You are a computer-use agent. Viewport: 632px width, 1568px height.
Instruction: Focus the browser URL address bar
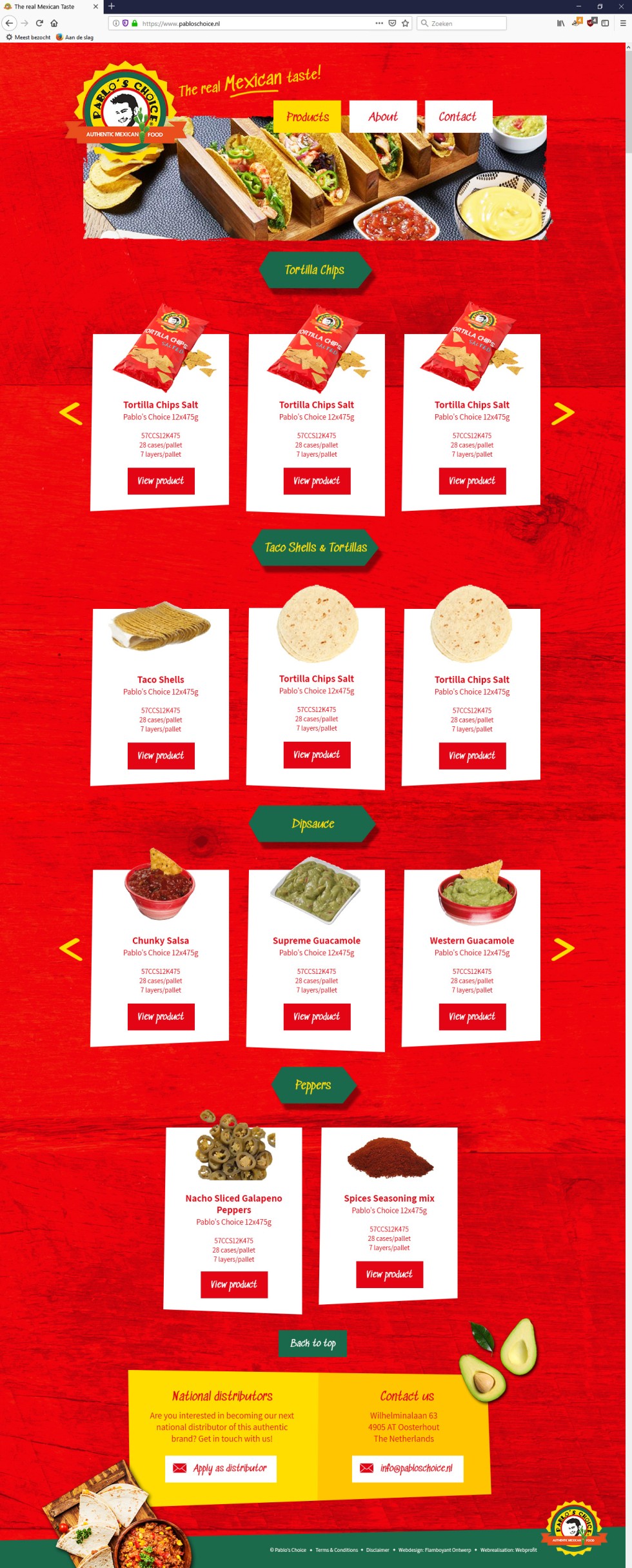point(258,23)
